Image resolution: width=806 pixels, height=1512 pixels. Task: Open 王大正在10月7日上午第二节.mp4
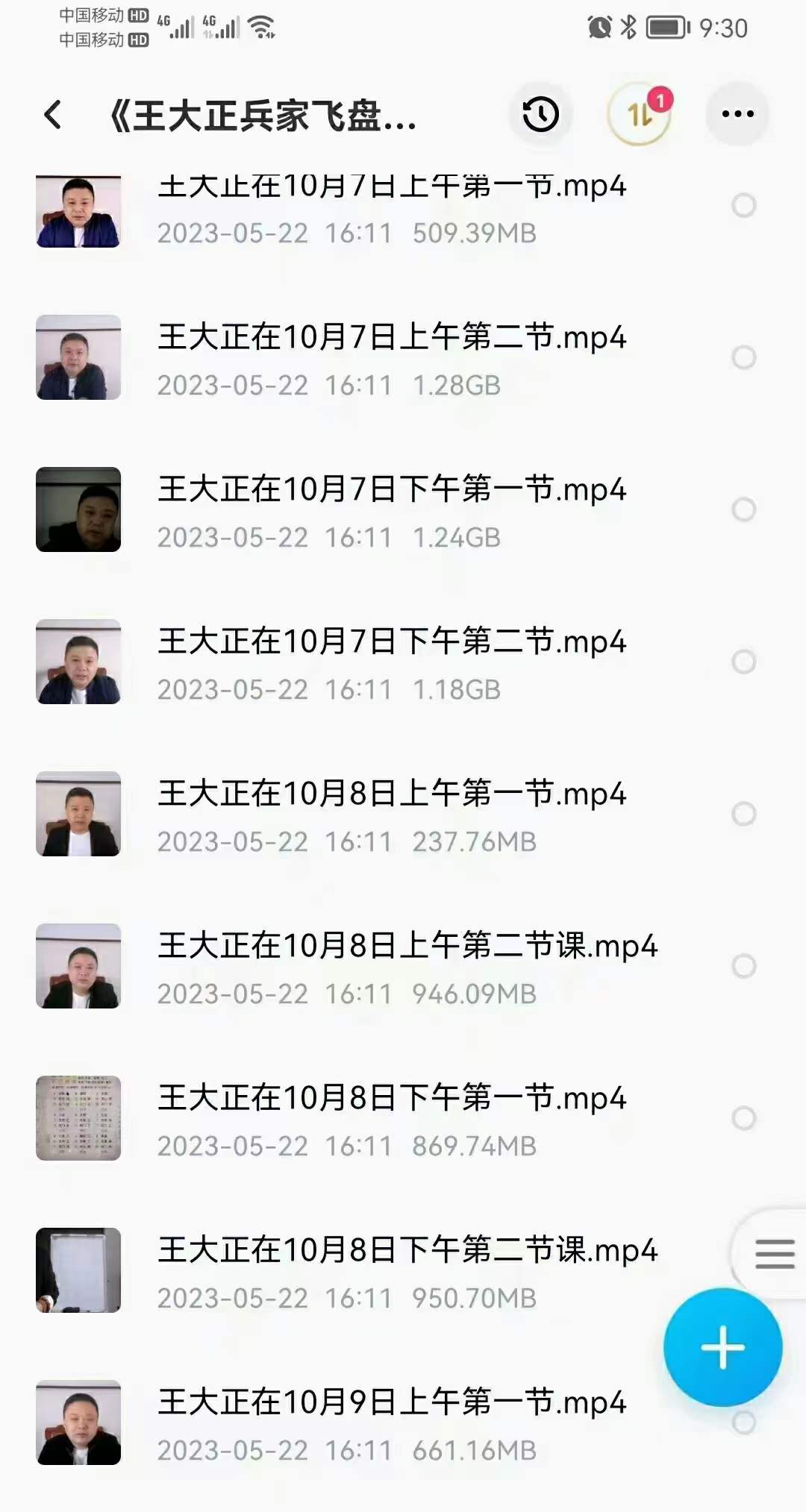(x=391, y=338)
